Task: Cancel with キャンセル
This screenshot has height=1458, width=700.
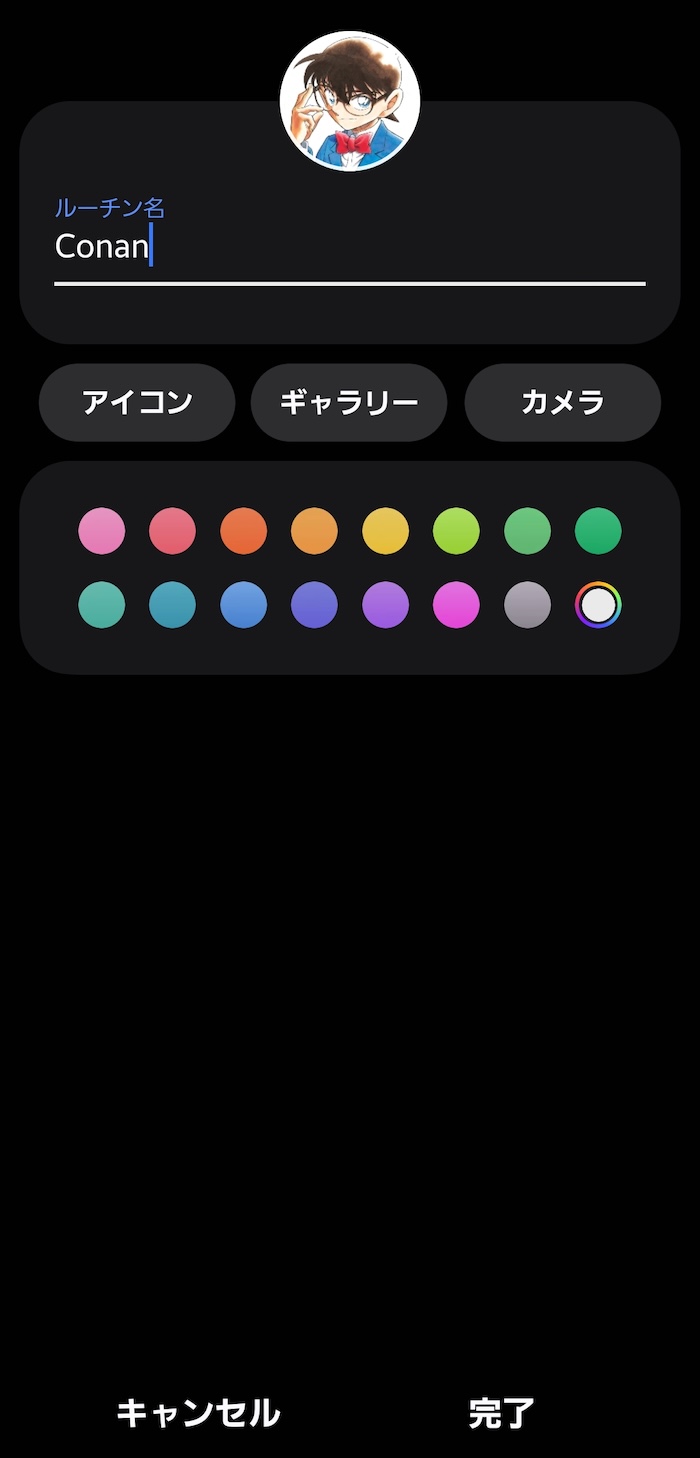Action: click(x=198, y=1413)
